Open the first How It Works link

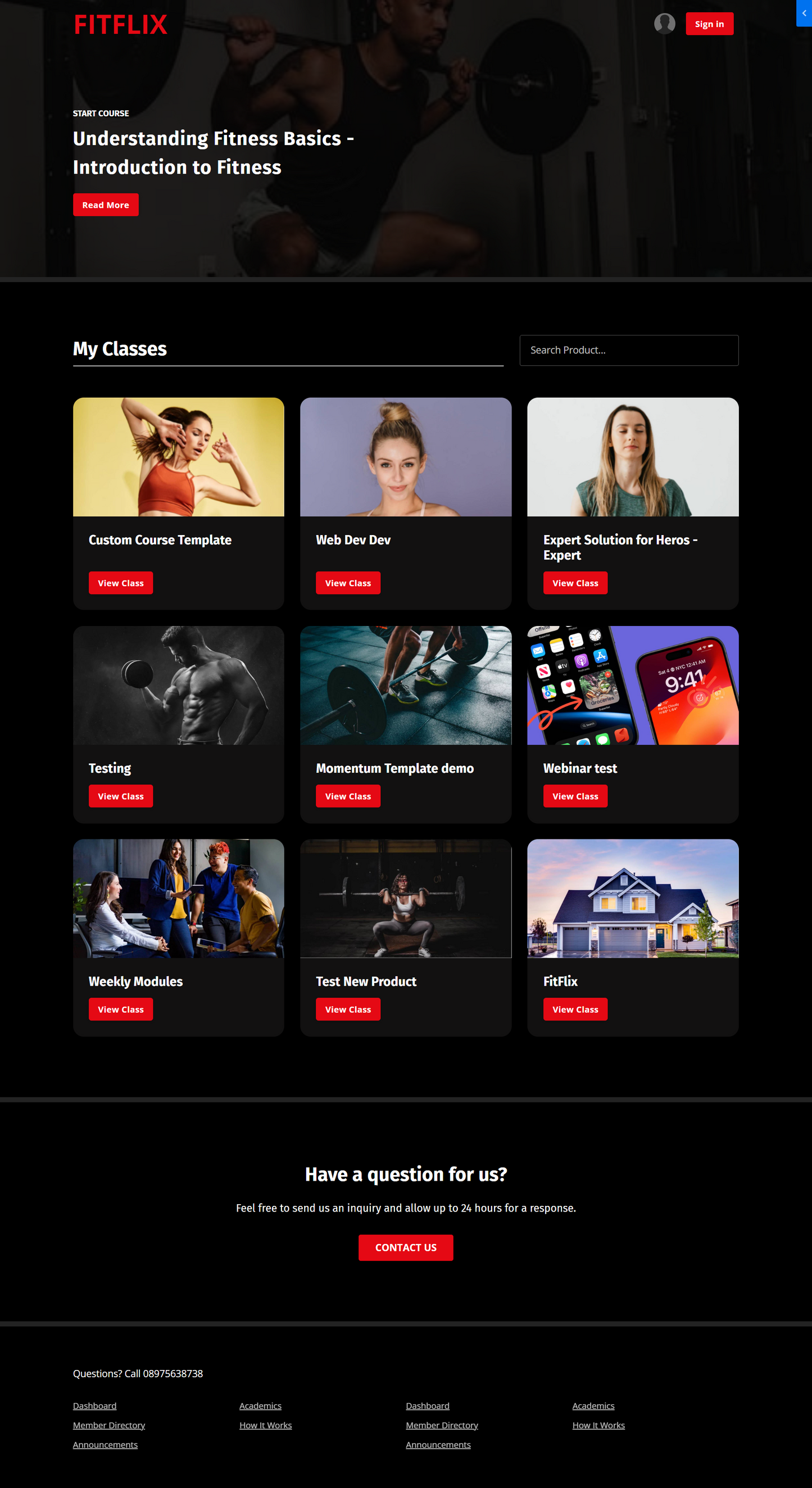(x=266, y=1425)
